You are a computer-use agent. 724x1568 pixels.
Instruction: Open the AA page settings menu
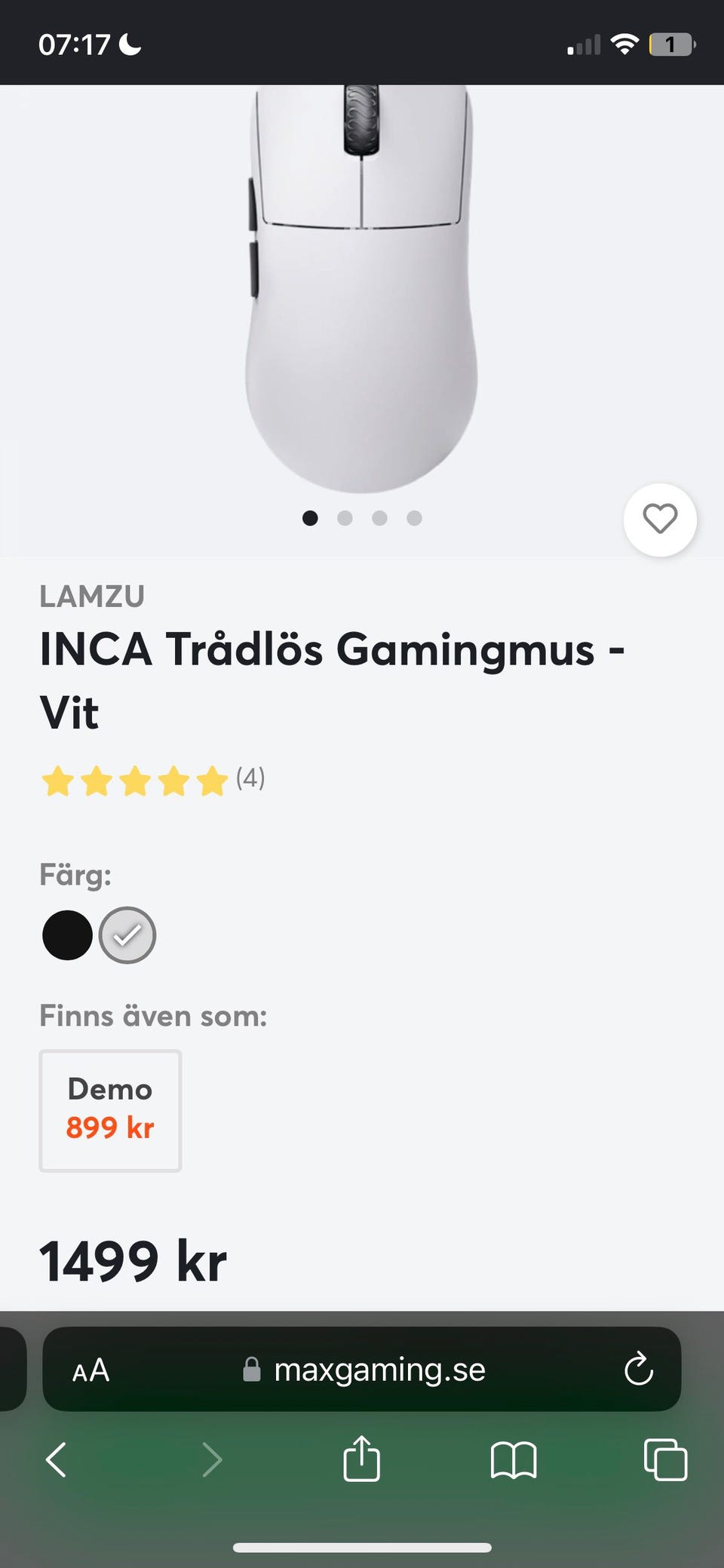click(91, 1370)
